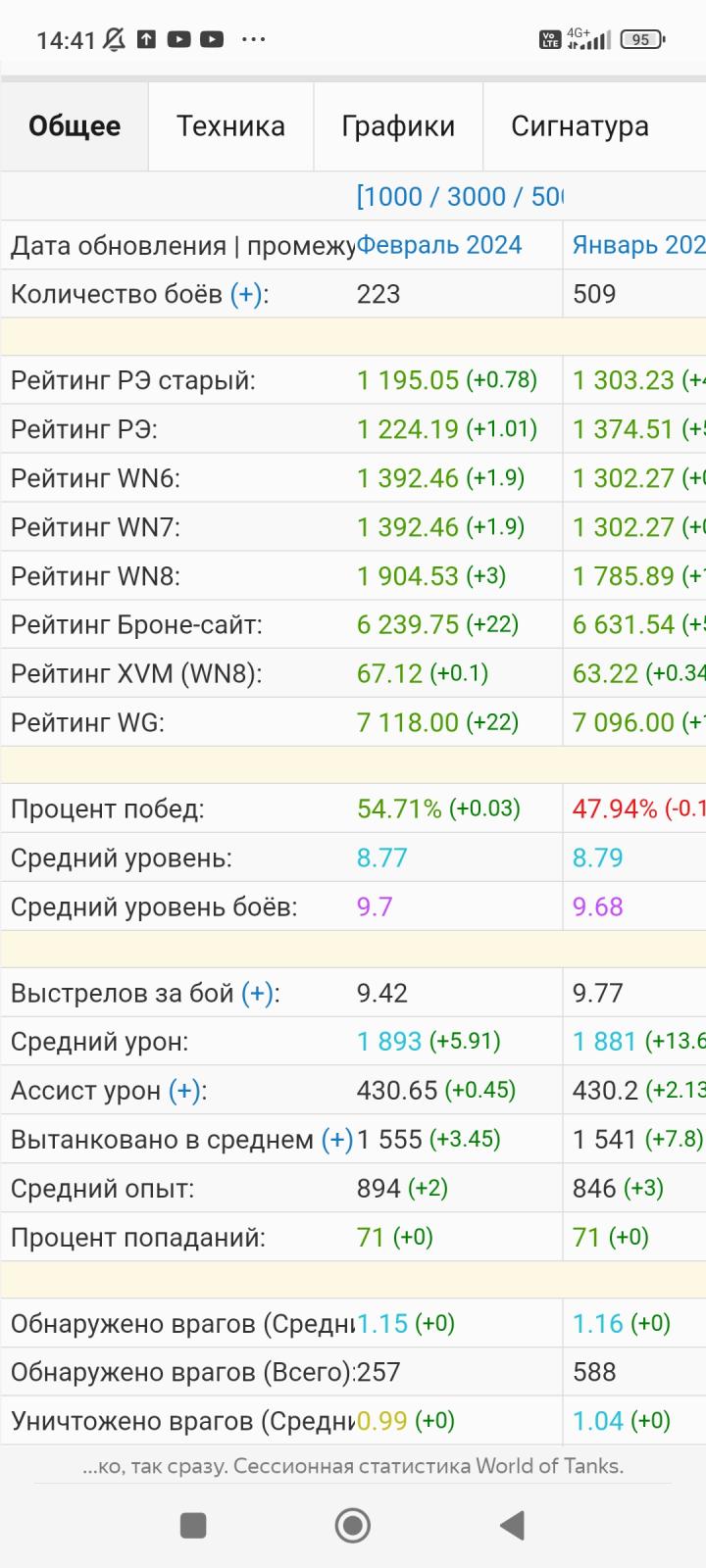Viewport: 706px width, 1568px height.
Task: Open the Техника tab
Action: 230,126
